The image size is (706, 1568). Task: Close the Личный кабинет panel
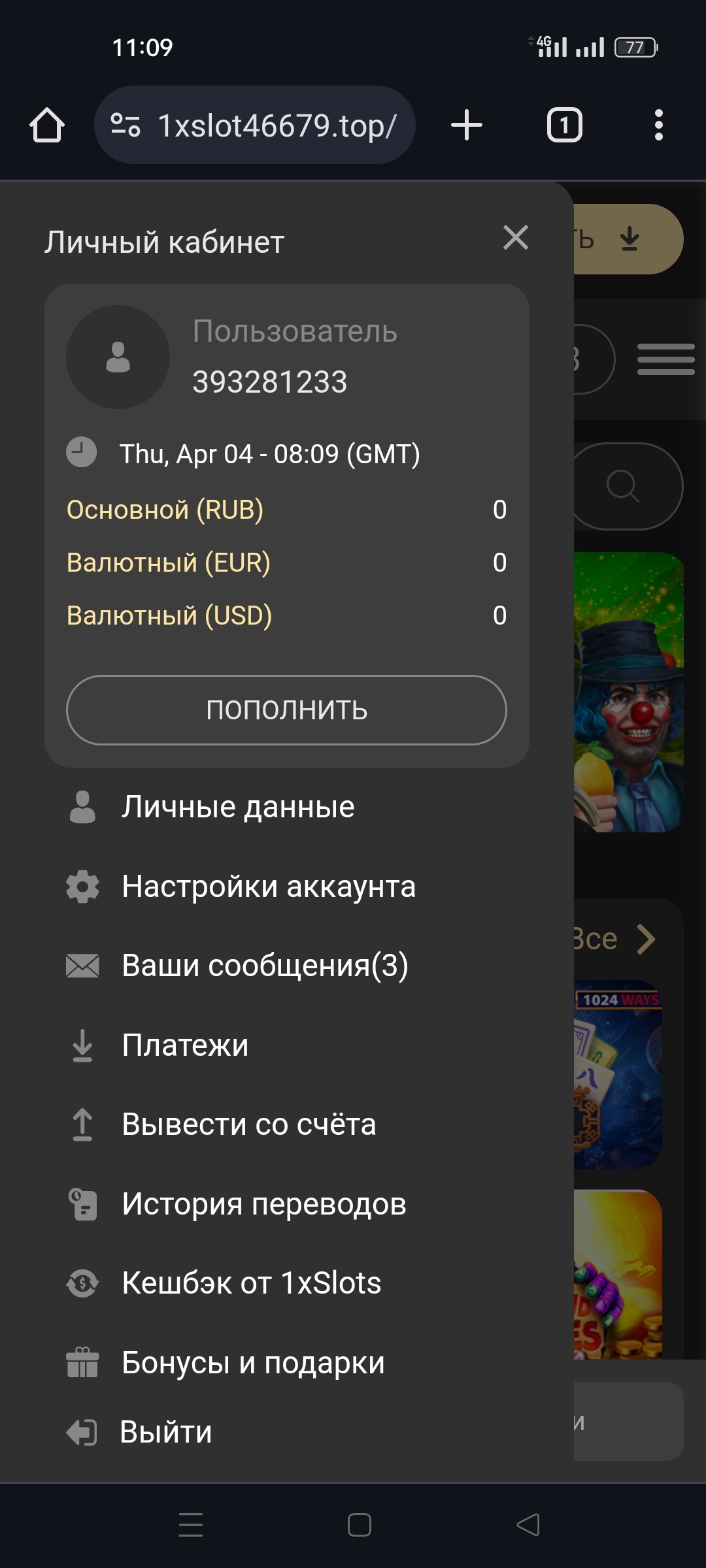pos(516,238)
